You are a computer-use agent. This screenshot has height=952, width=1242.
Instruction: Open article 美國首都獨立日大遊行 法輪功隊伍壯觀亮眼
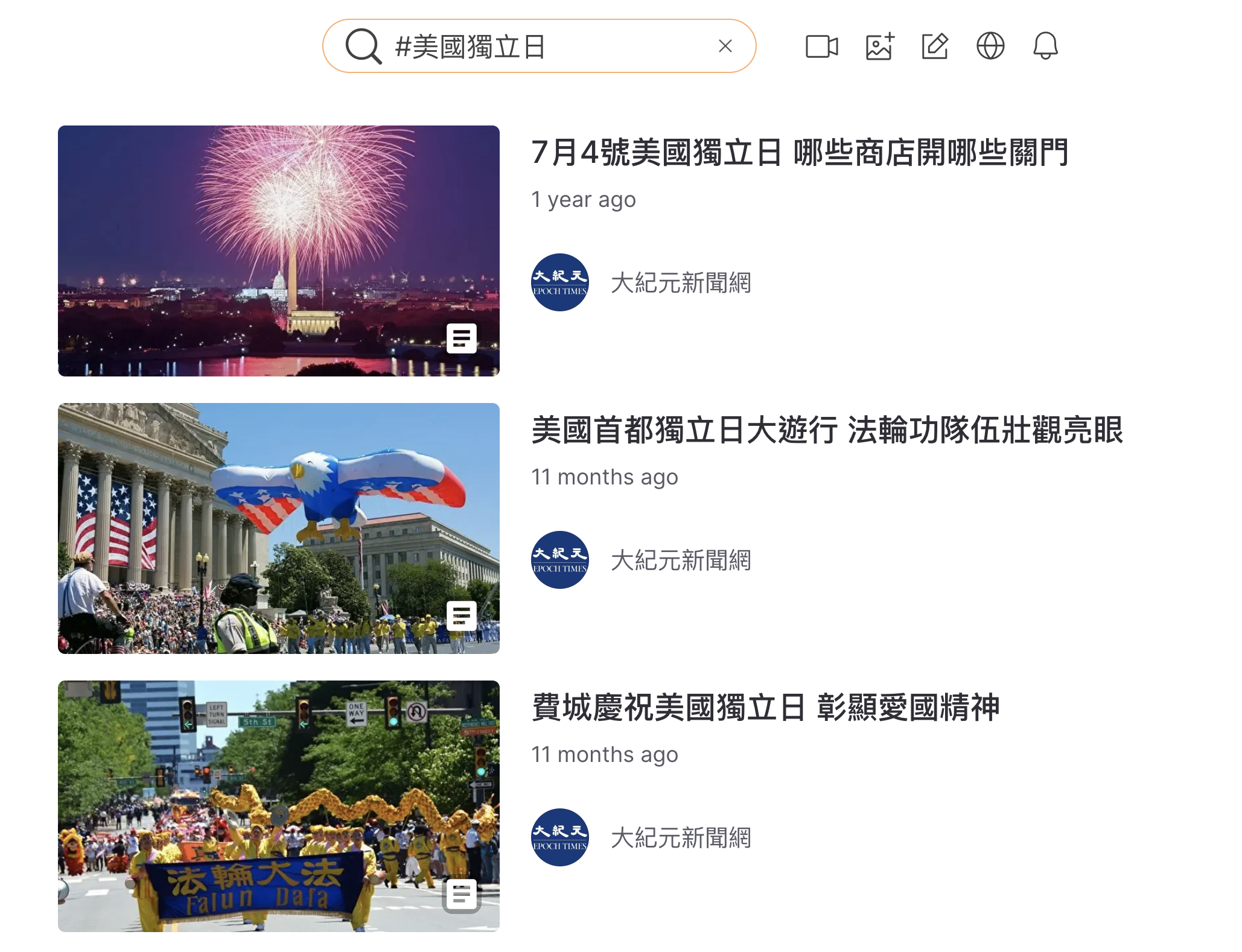[x=826, y=430]
